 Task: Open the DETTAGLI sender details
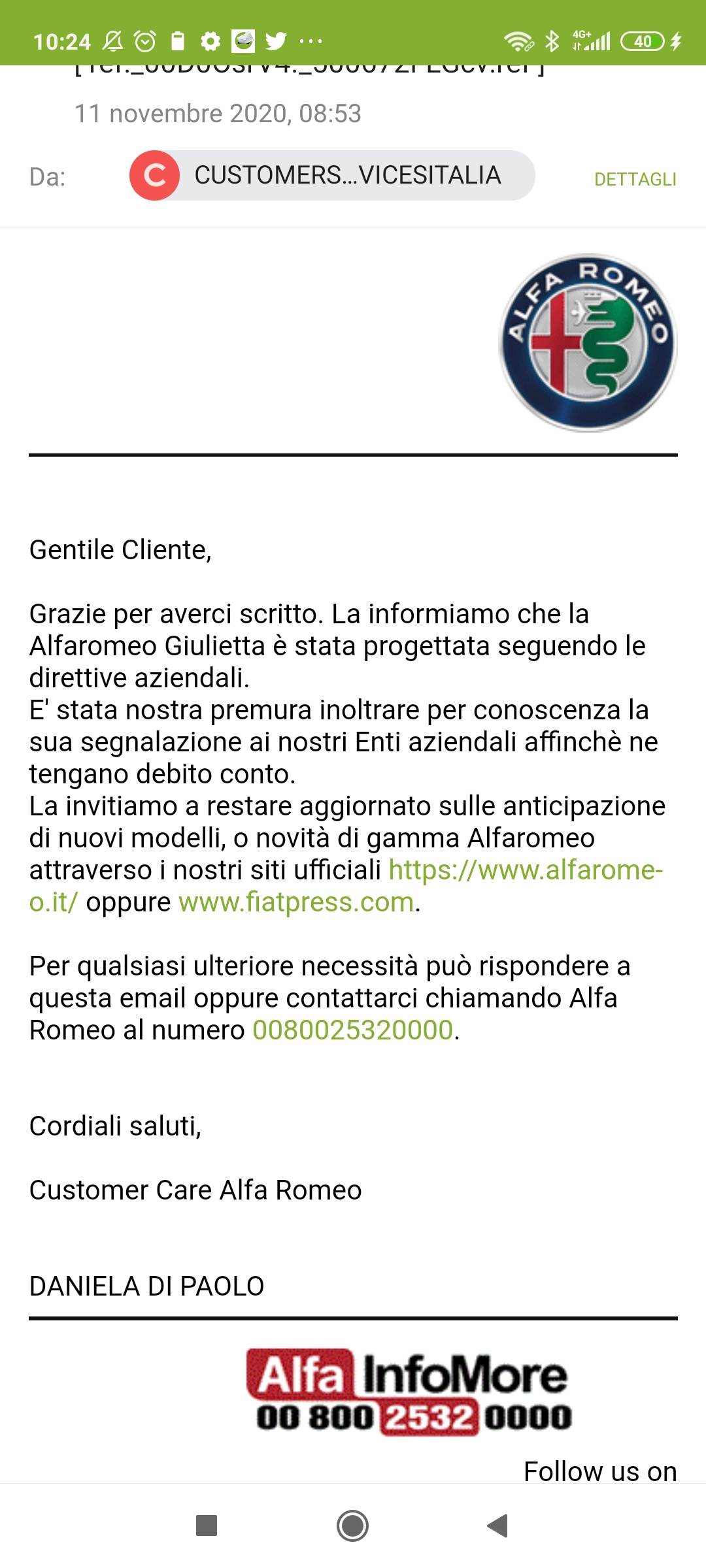pyautogui.click(x=635, y=179)
